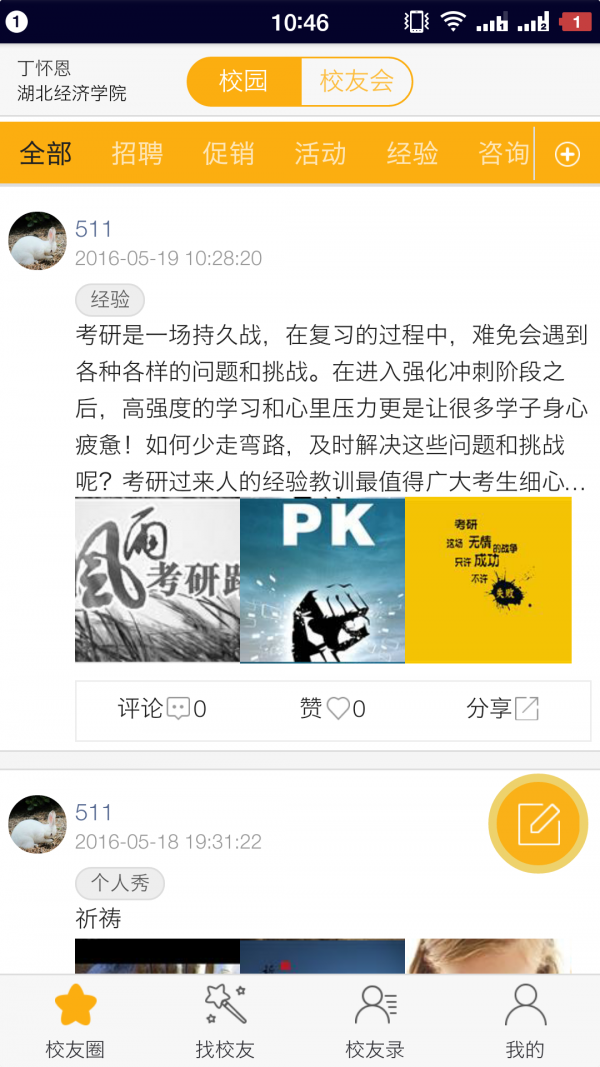Switch to the 校园 segment
The width and height of the screenshot is (600, 1067).
(244, 82)
